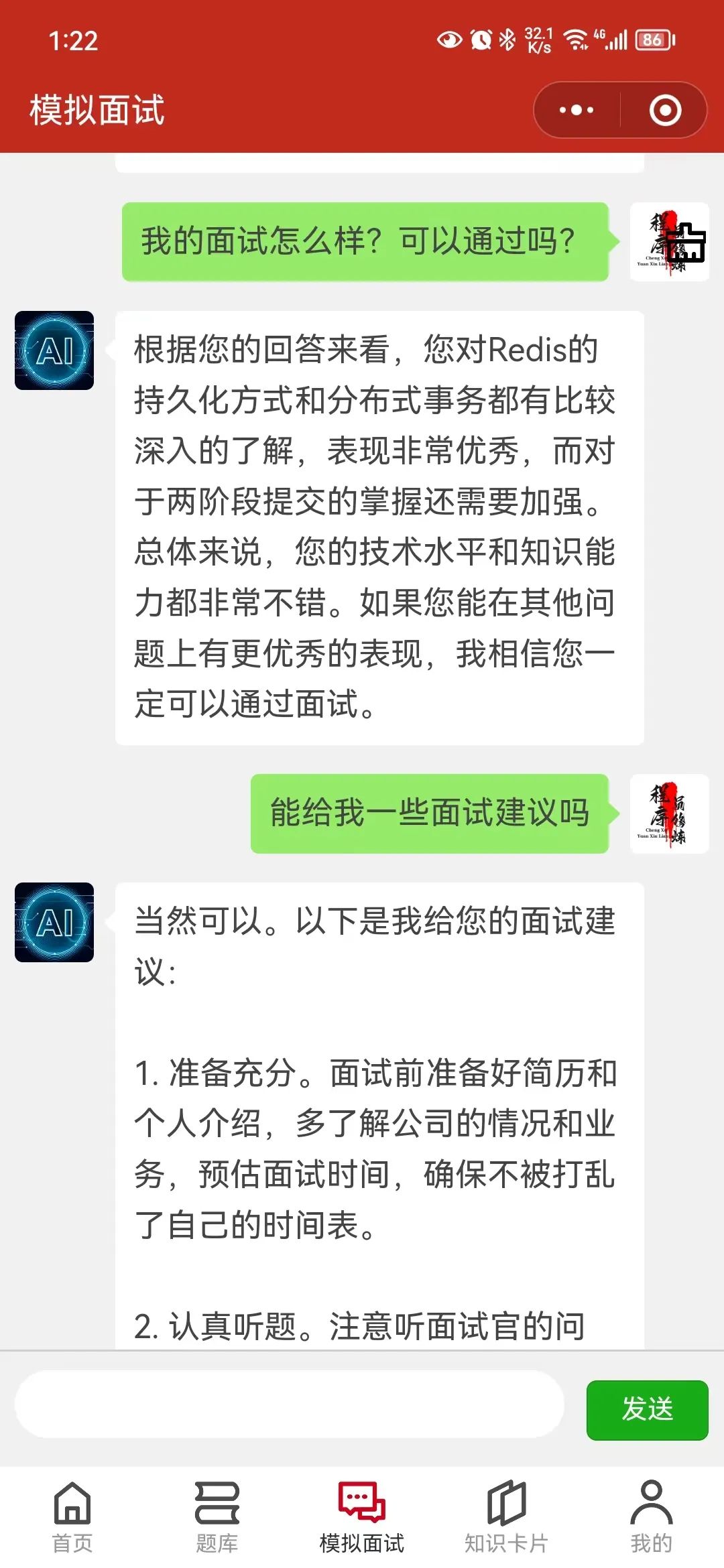
Task: Send the message with the 发送 button
Action: (x=647, y=1409)
